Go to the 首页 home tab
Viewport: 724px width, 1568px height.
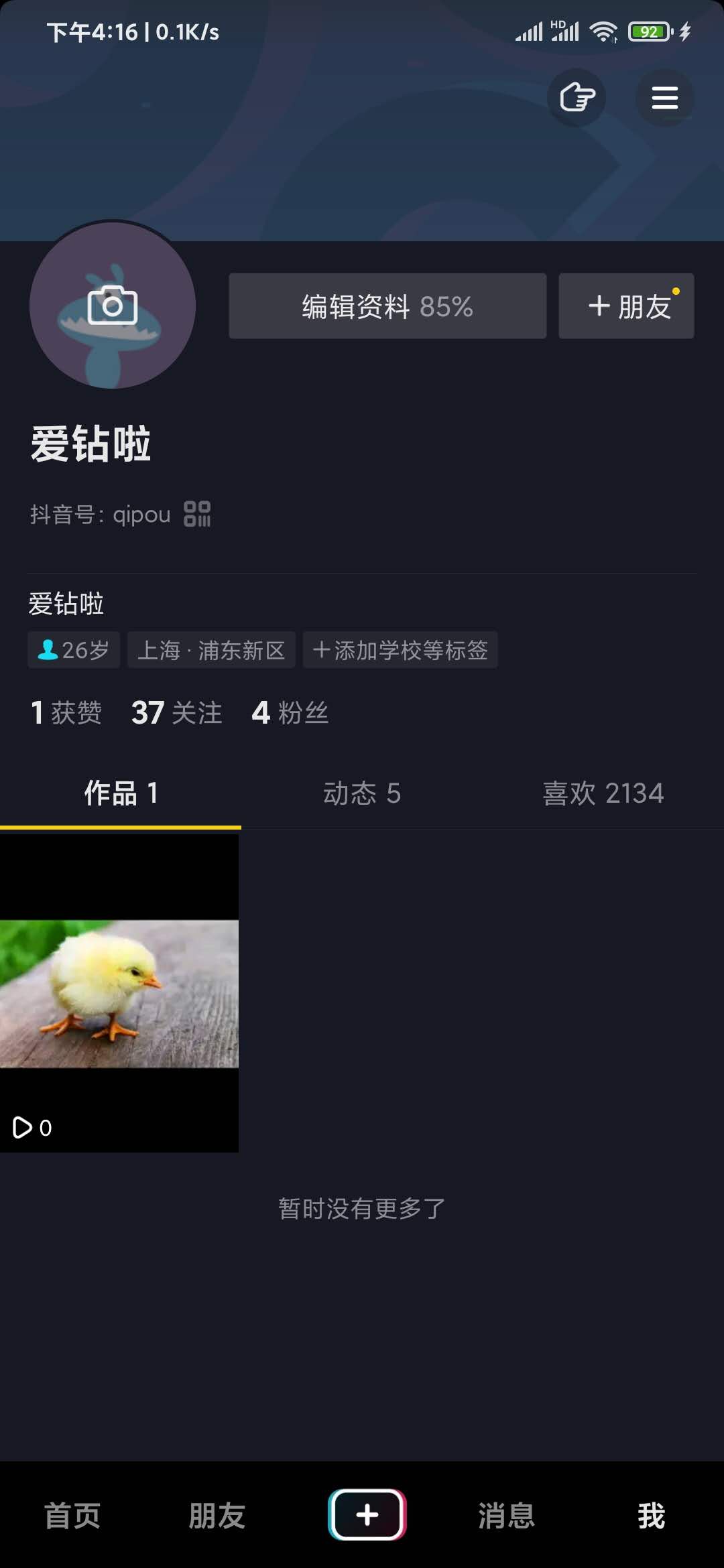tap(72, 1515)
